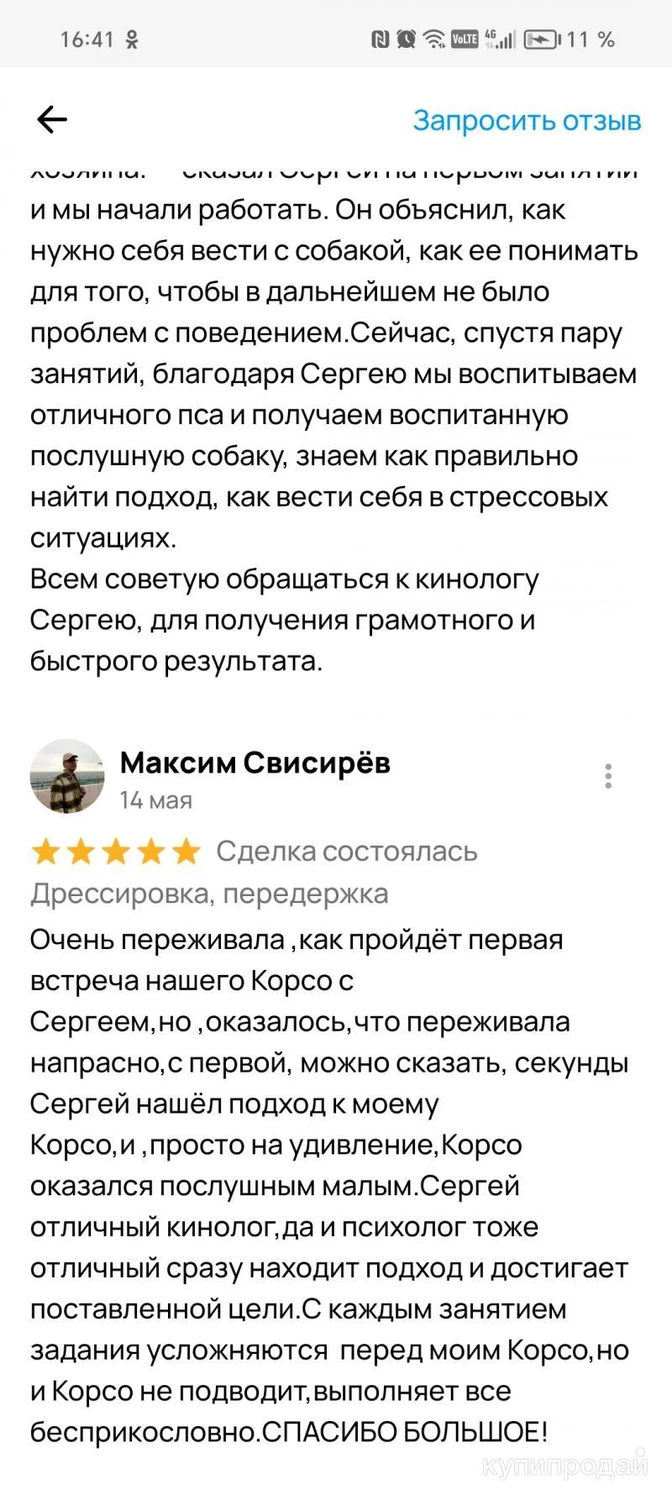Viewport: 672px width, 1500px height.
Task: Open Максим Свисирёв's profile picture
Action: click(67, 777)
